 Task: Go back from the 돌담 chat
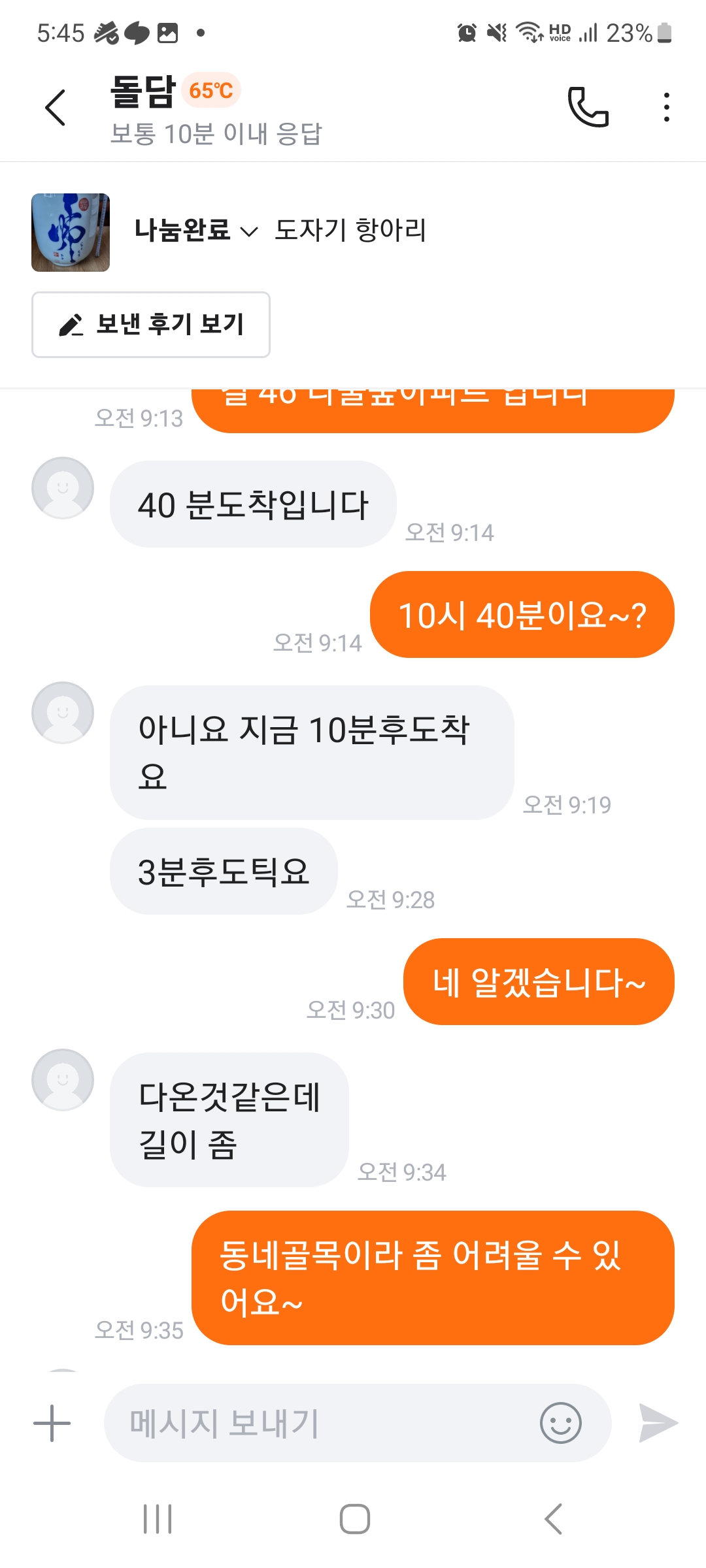(56, 108)
